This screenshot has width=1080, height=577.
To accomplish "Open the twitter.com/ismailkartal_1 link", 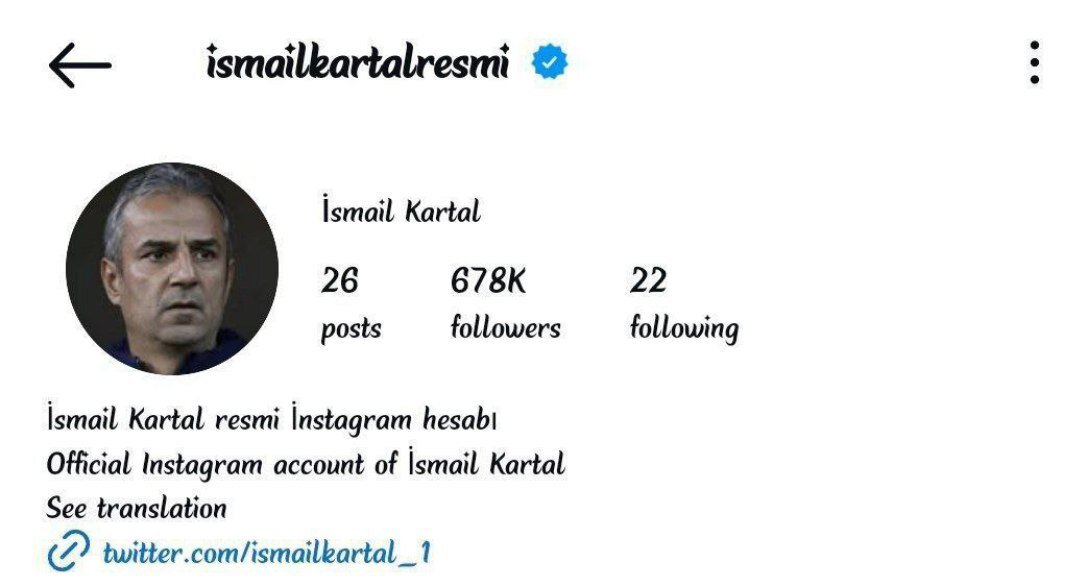I will 266,551.
